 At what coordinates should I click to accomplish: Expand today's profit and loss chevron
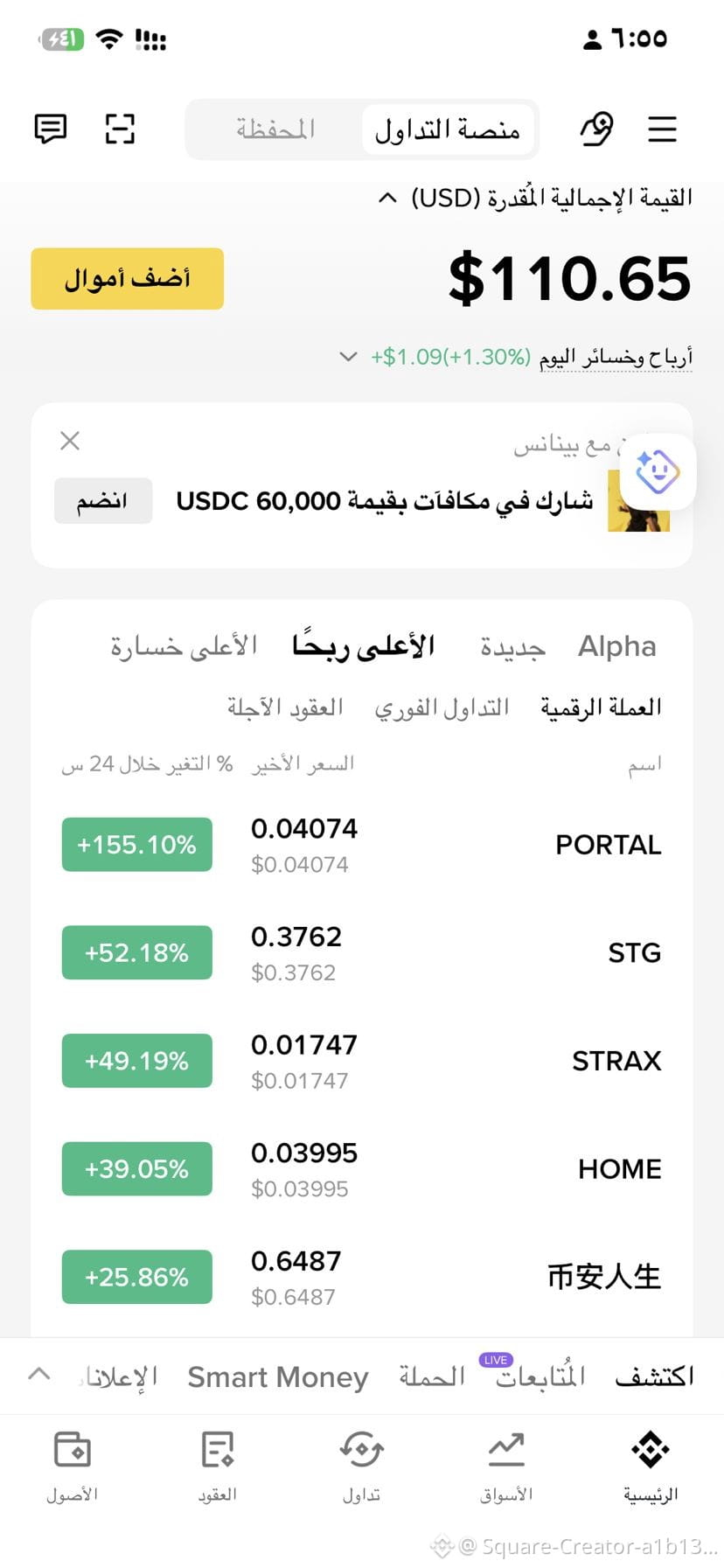pyautogui.click(x=348, y=357)
